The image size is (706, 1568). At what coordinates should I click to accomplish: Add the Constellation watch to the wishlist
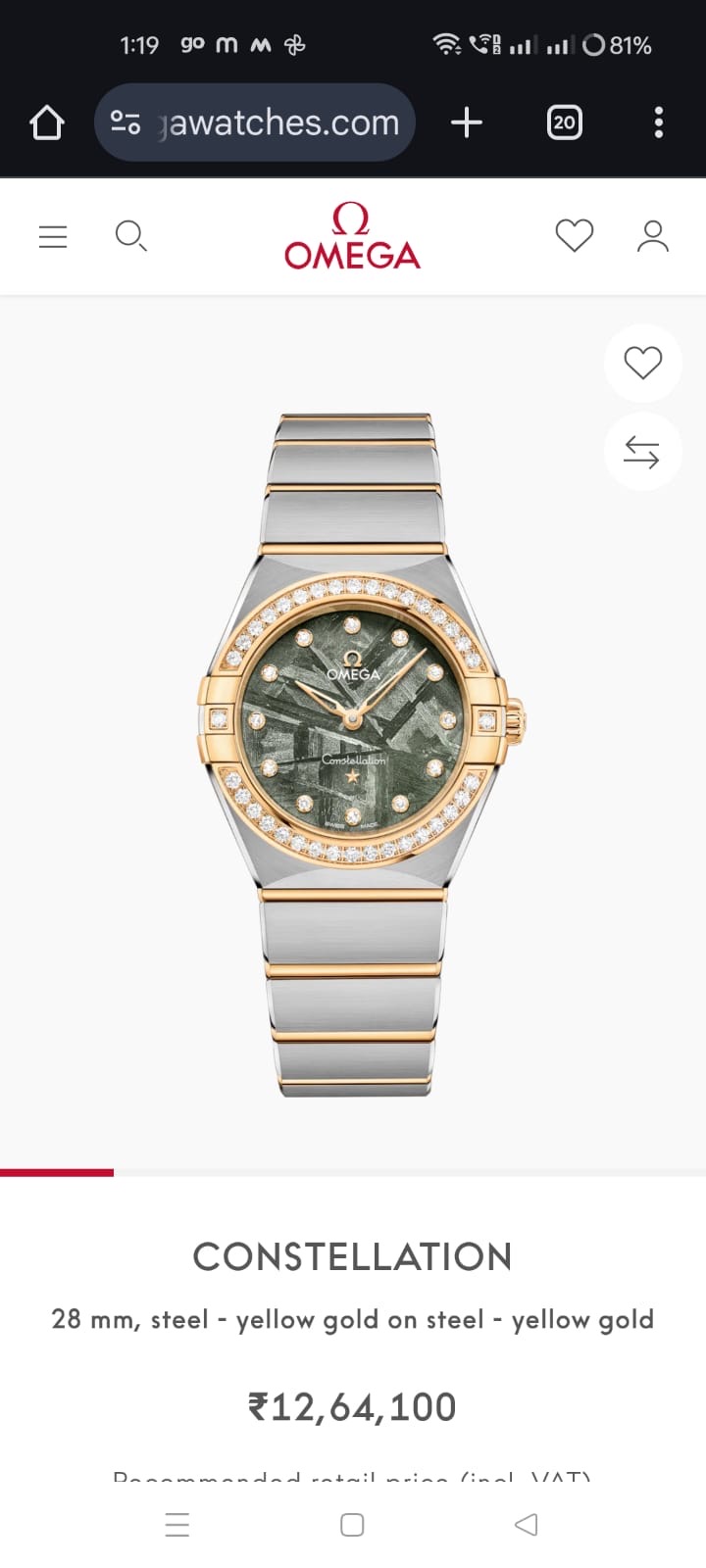642,364
